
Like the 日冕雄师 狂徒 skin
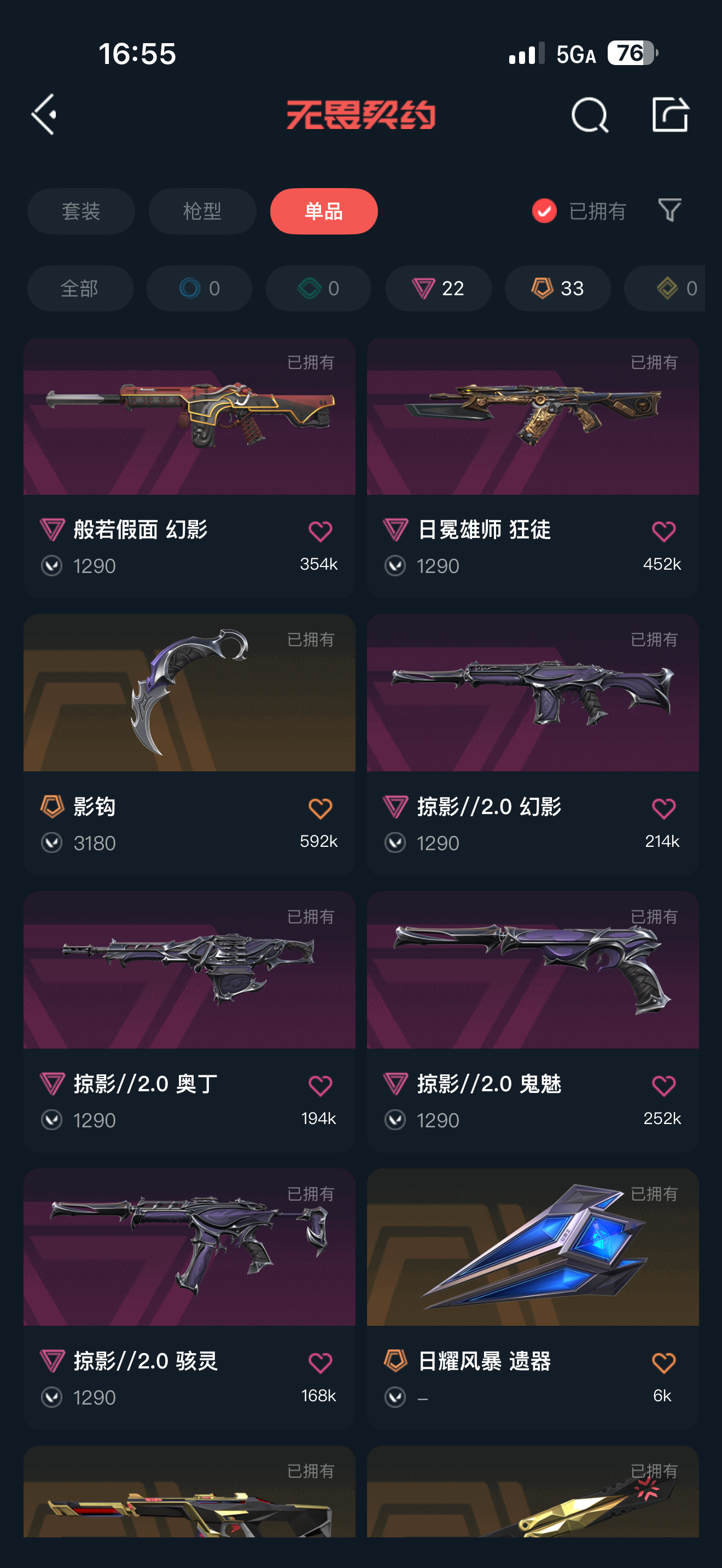click(663, 531)
